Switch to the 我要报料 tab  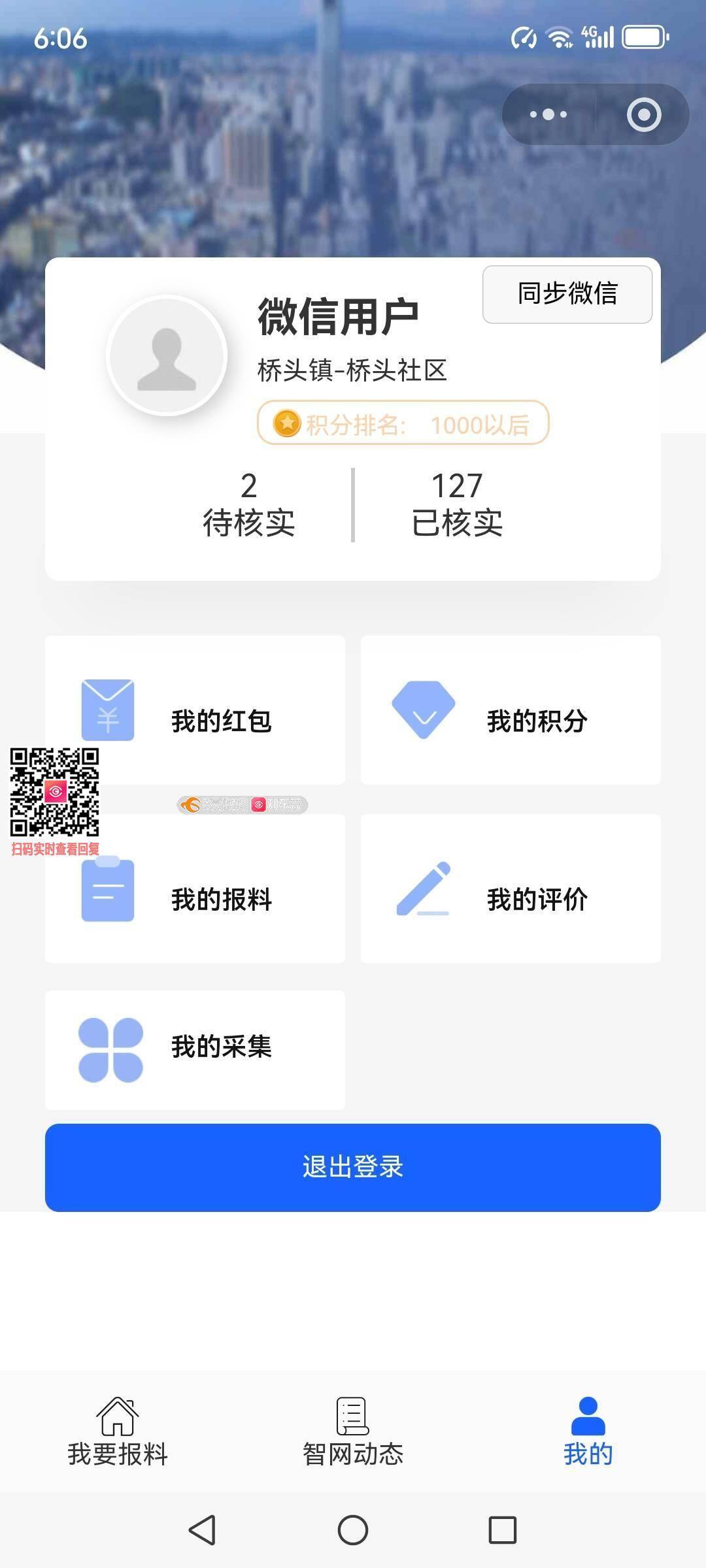point(118,1432)
